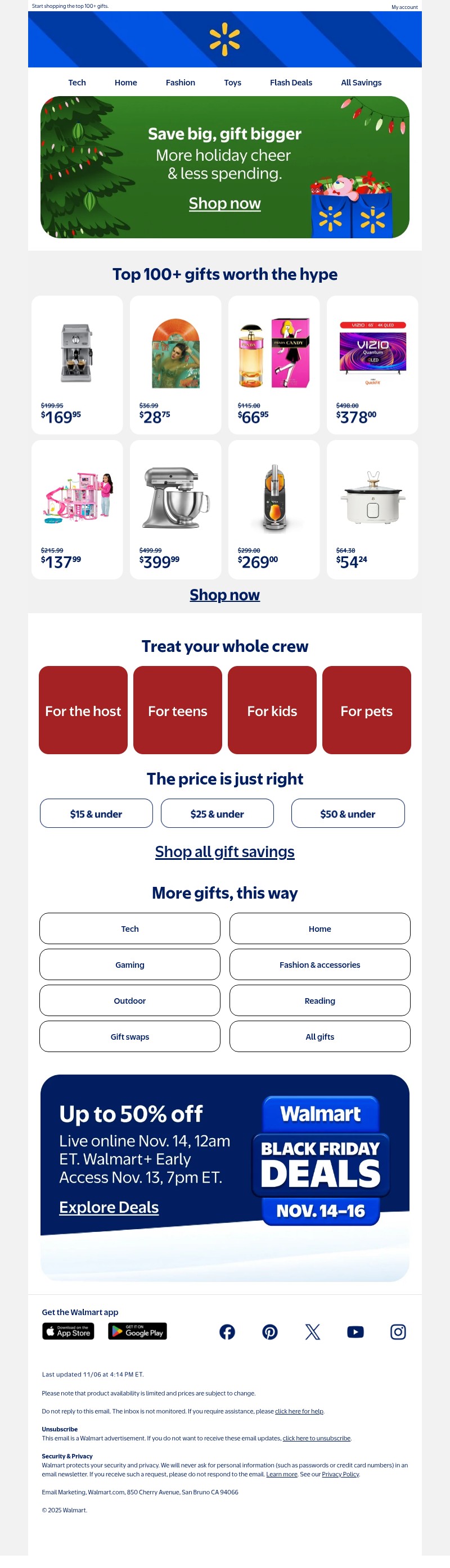The width and height of the screenshot is (450, 1568).
Task: Choose the For pets tile
Action: pyautogui.click(x=366, y=710)
